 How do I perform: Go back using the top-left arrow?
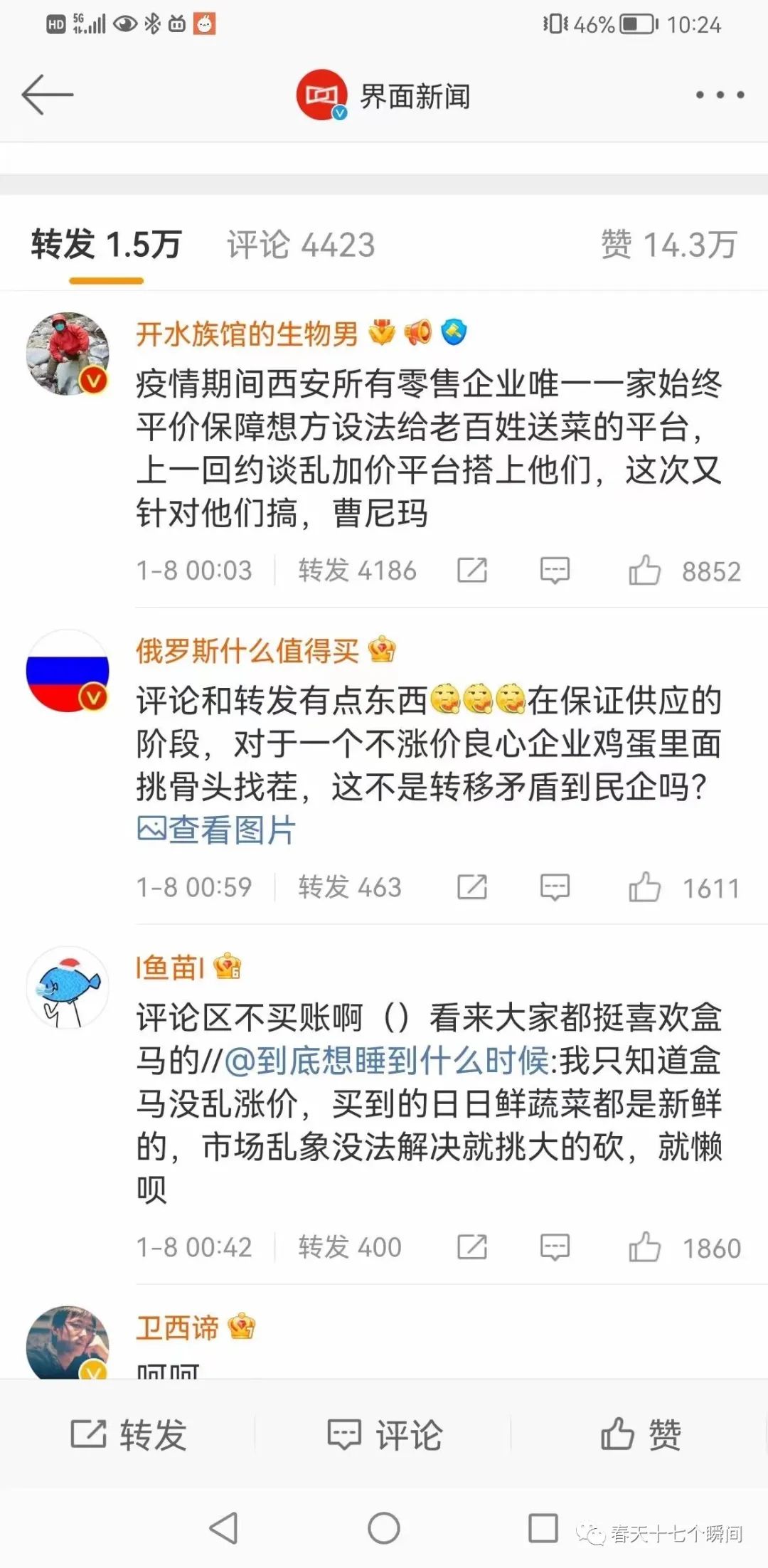(47, 95)
